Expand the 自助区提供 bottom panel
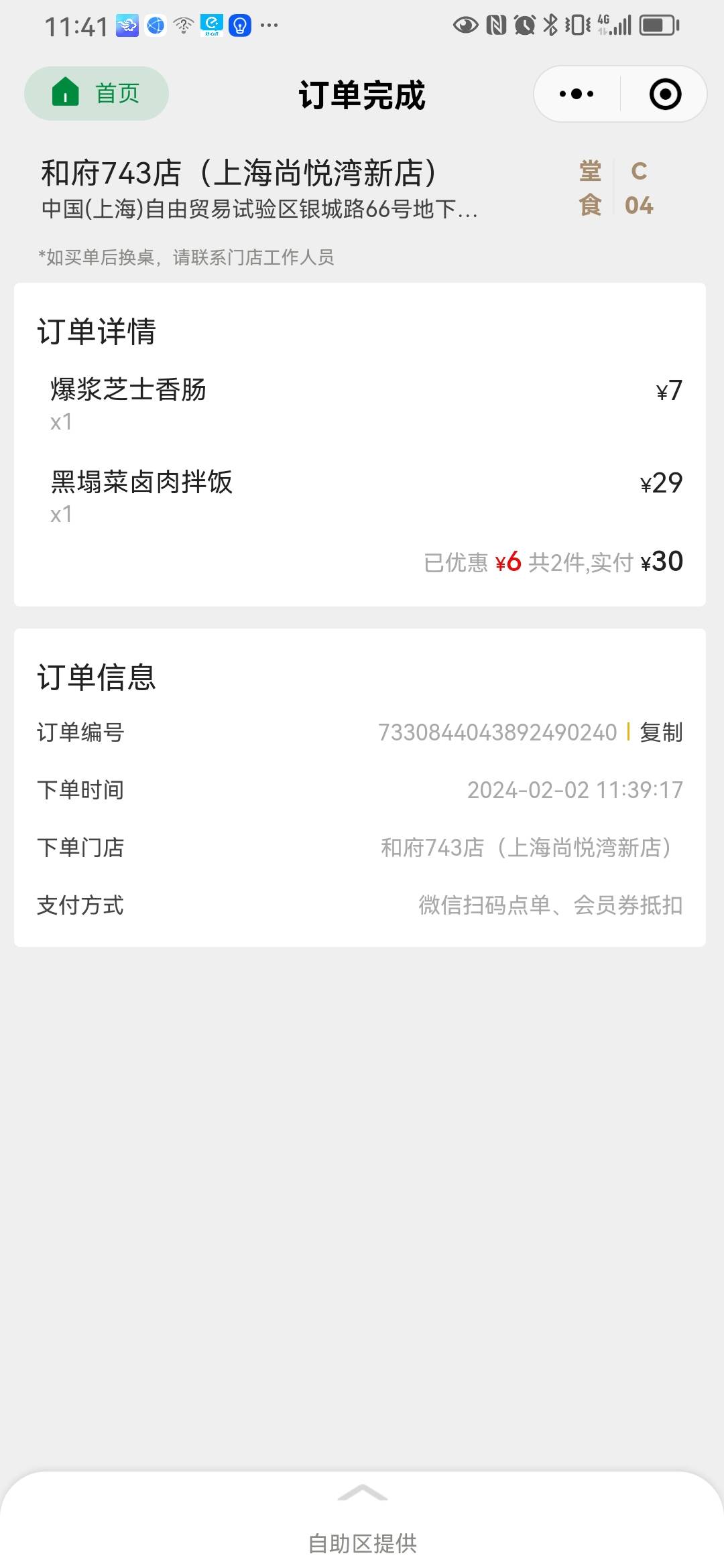This screenshot has width=724, height=1568. click(x=362, y=1521)
